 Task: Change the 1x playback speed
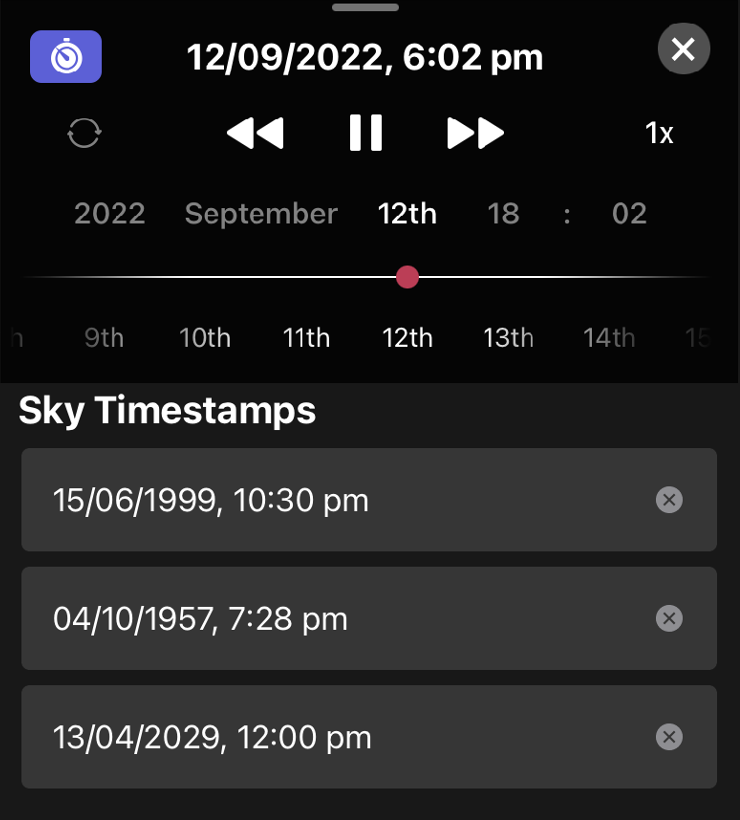(659, 133)
